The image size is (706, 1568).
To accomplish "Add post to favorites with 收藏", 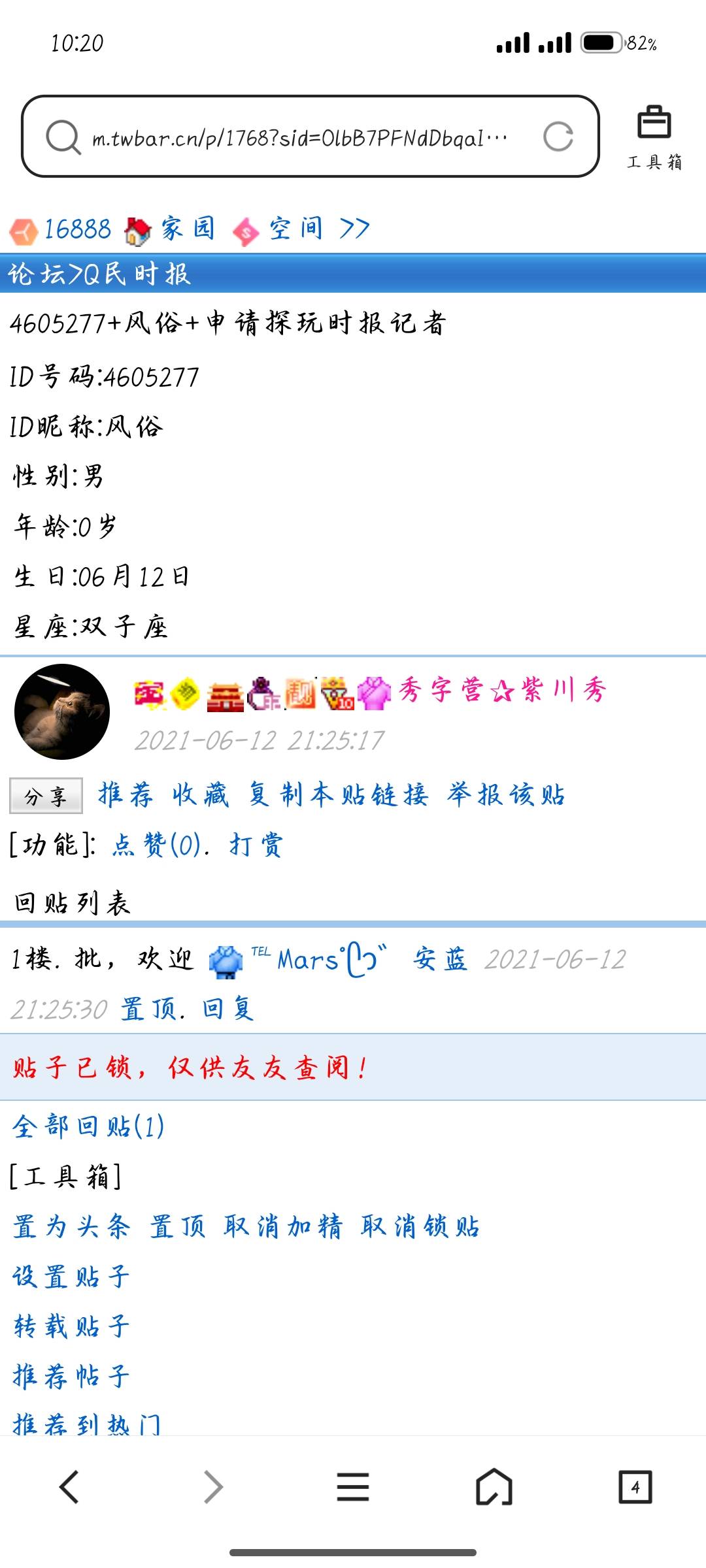I will [x=201, y=795].
